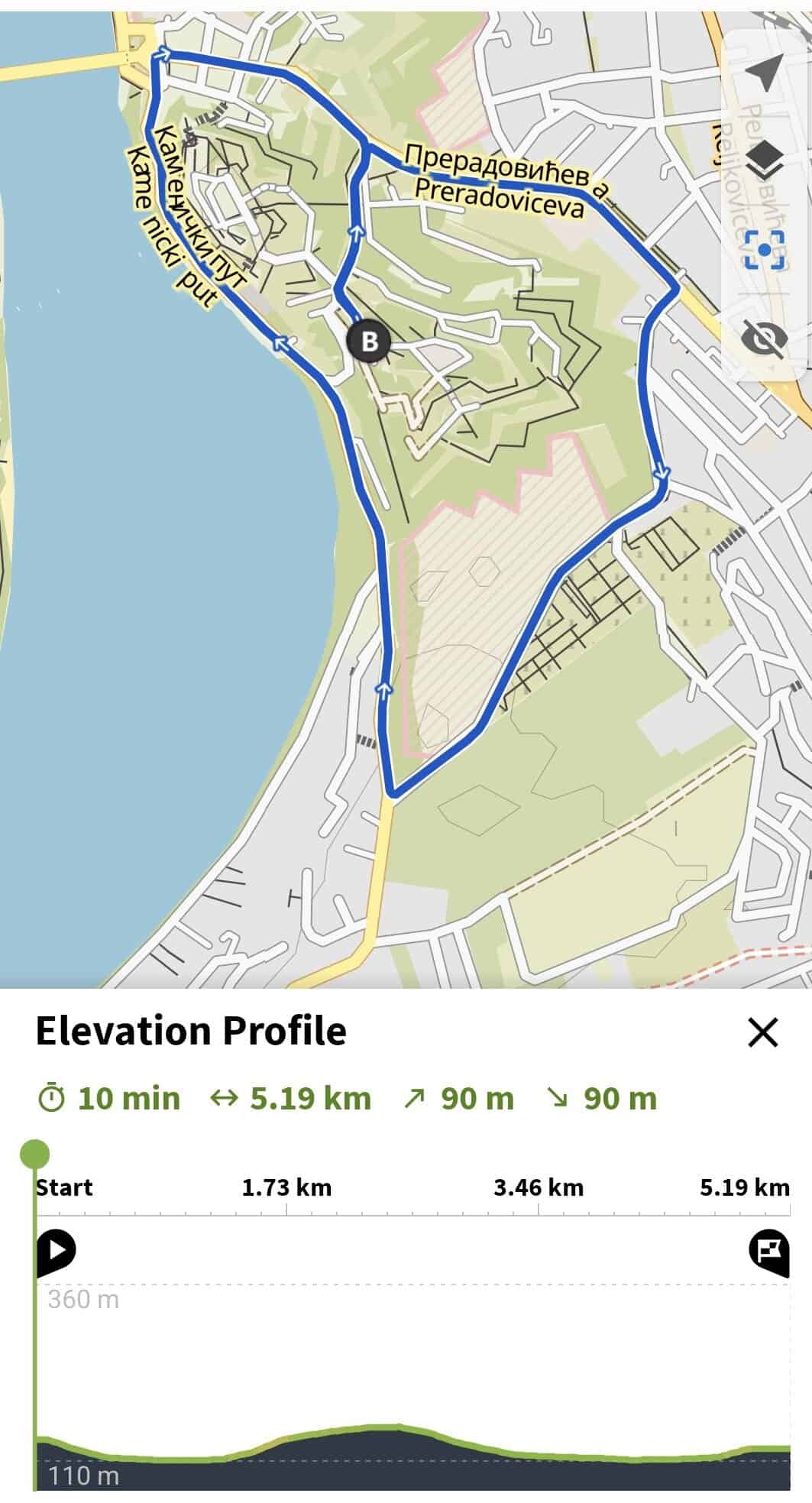The width and height of the screenshot is (812, 1503).
Task: Center map on current location arrow
Action: tap(764, 73)
